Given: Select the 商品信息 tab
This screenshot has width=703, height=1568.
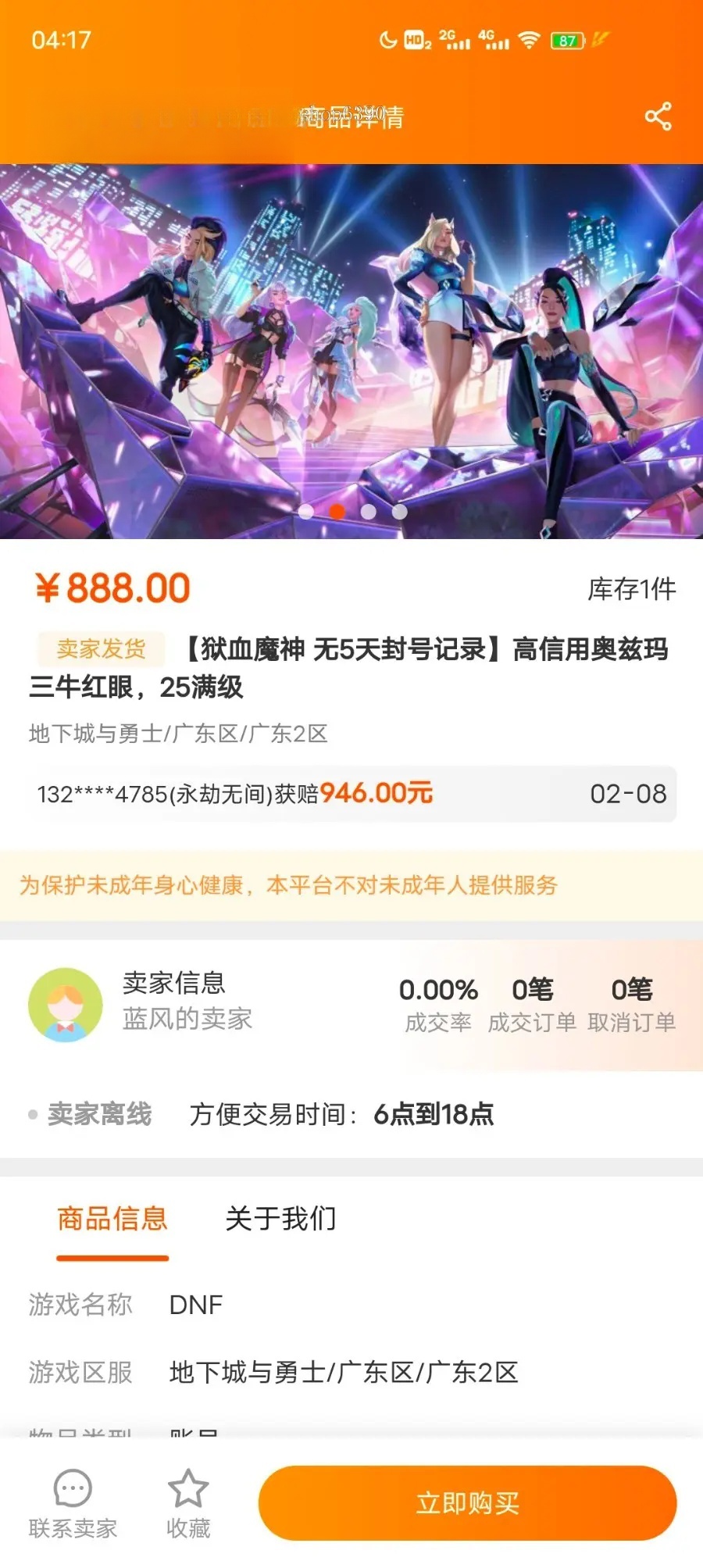Looking at the screenshot, I should [111, 1219].
